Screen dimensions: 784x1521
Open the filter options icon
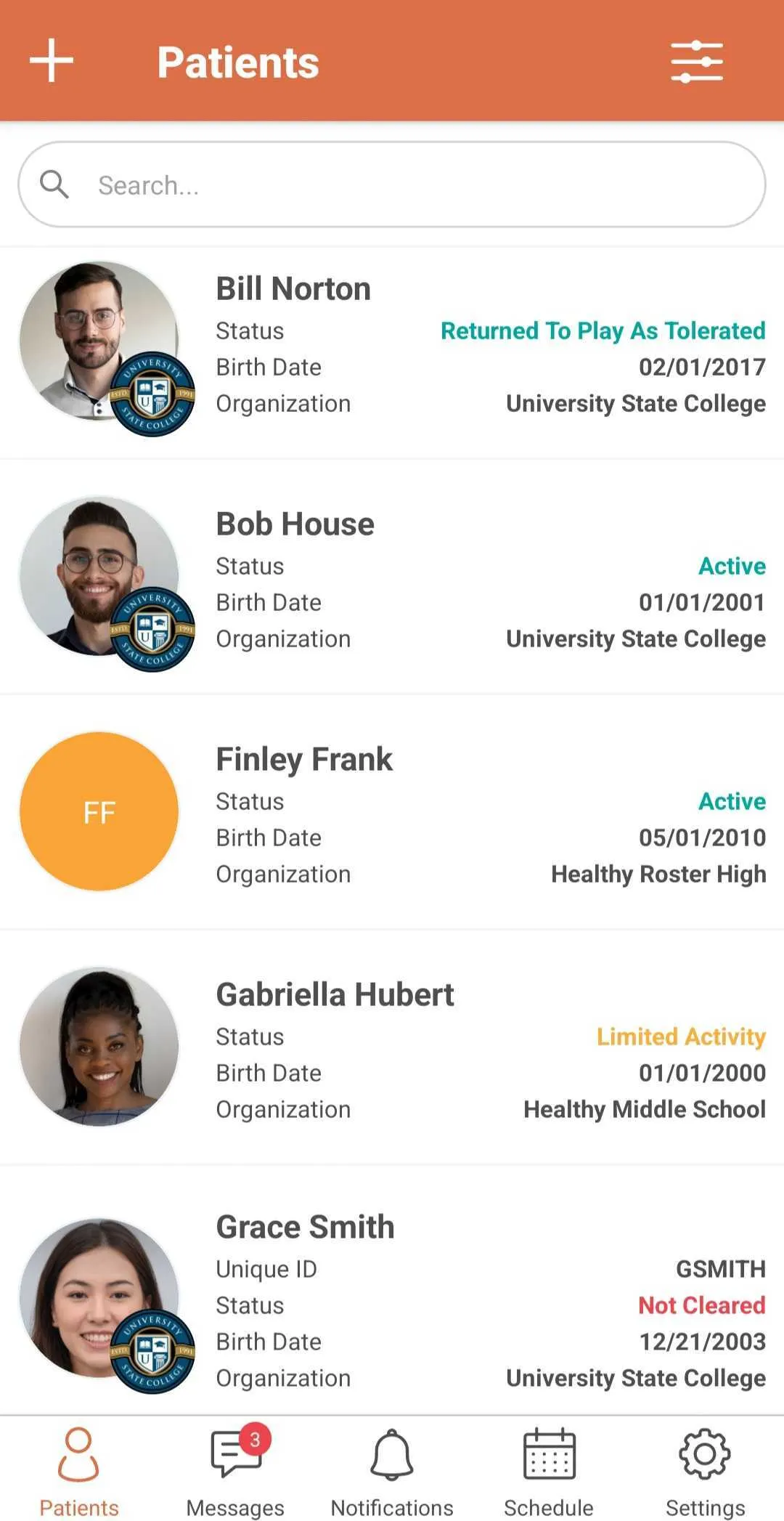696,62
